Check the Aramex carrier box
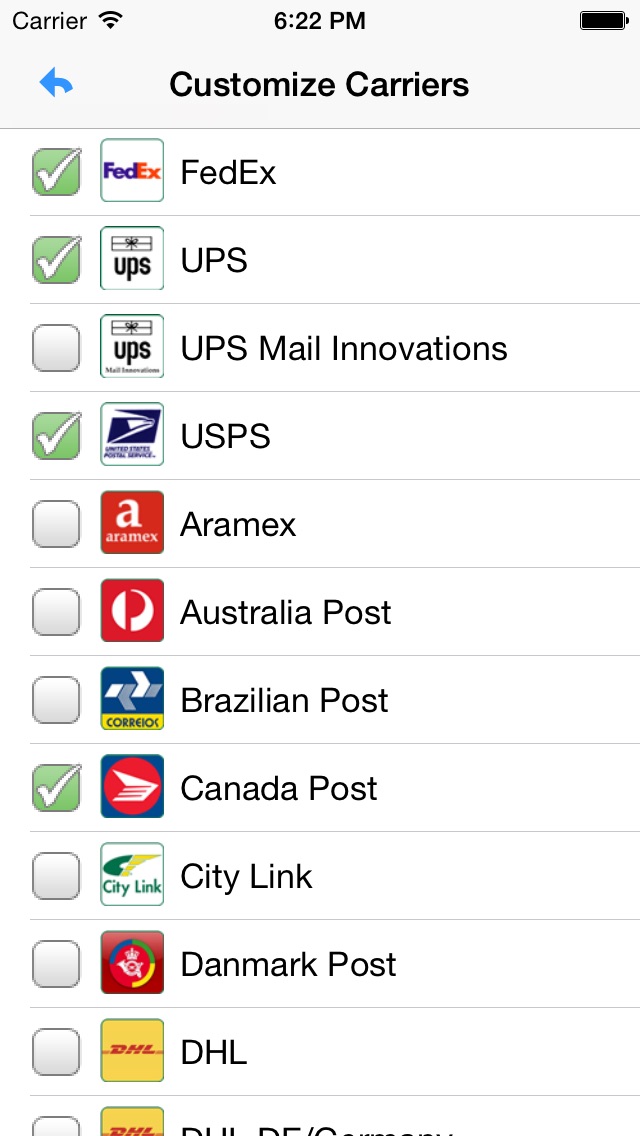The width and height of the screenshot is (640, 1136). 57,524
